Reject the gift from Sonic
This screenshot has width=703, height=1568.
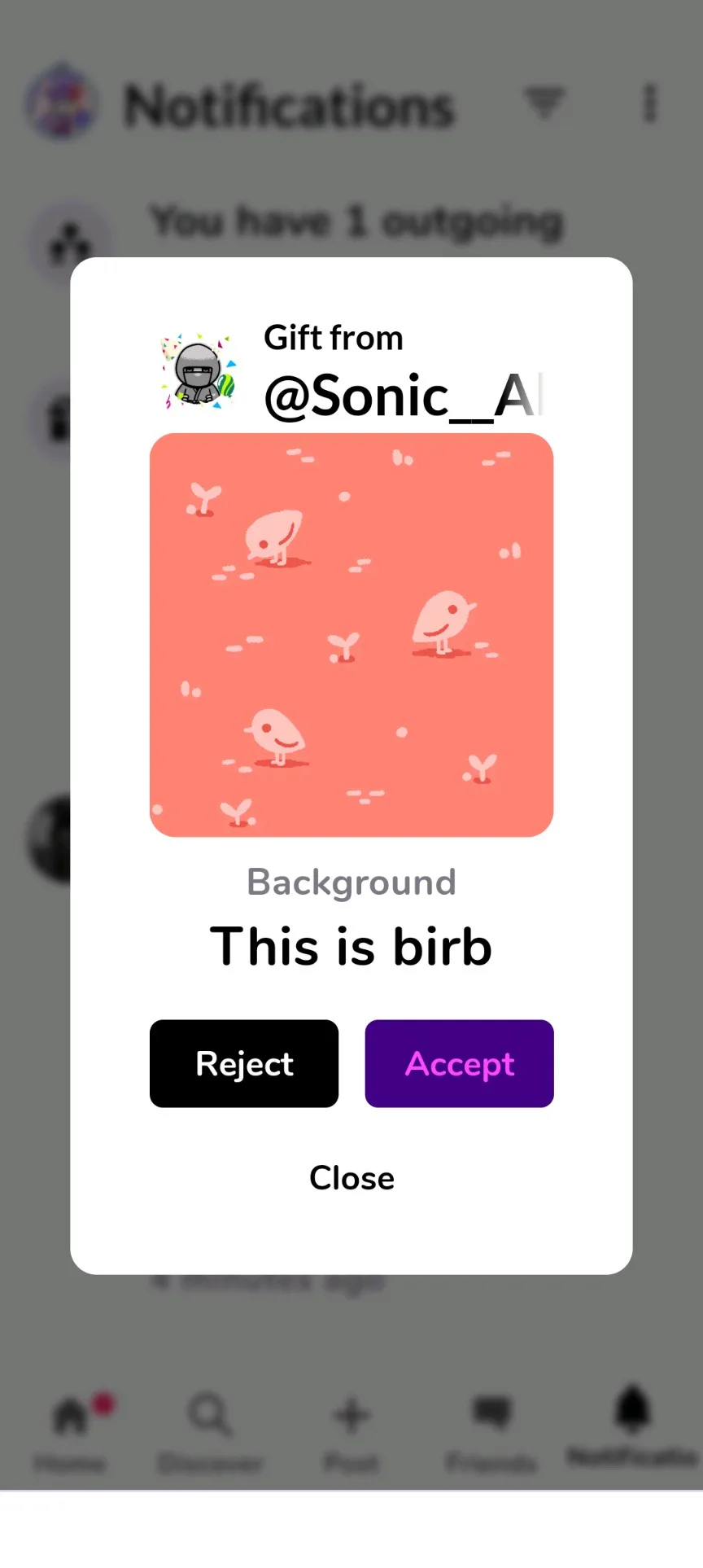tap(244, 1063)
